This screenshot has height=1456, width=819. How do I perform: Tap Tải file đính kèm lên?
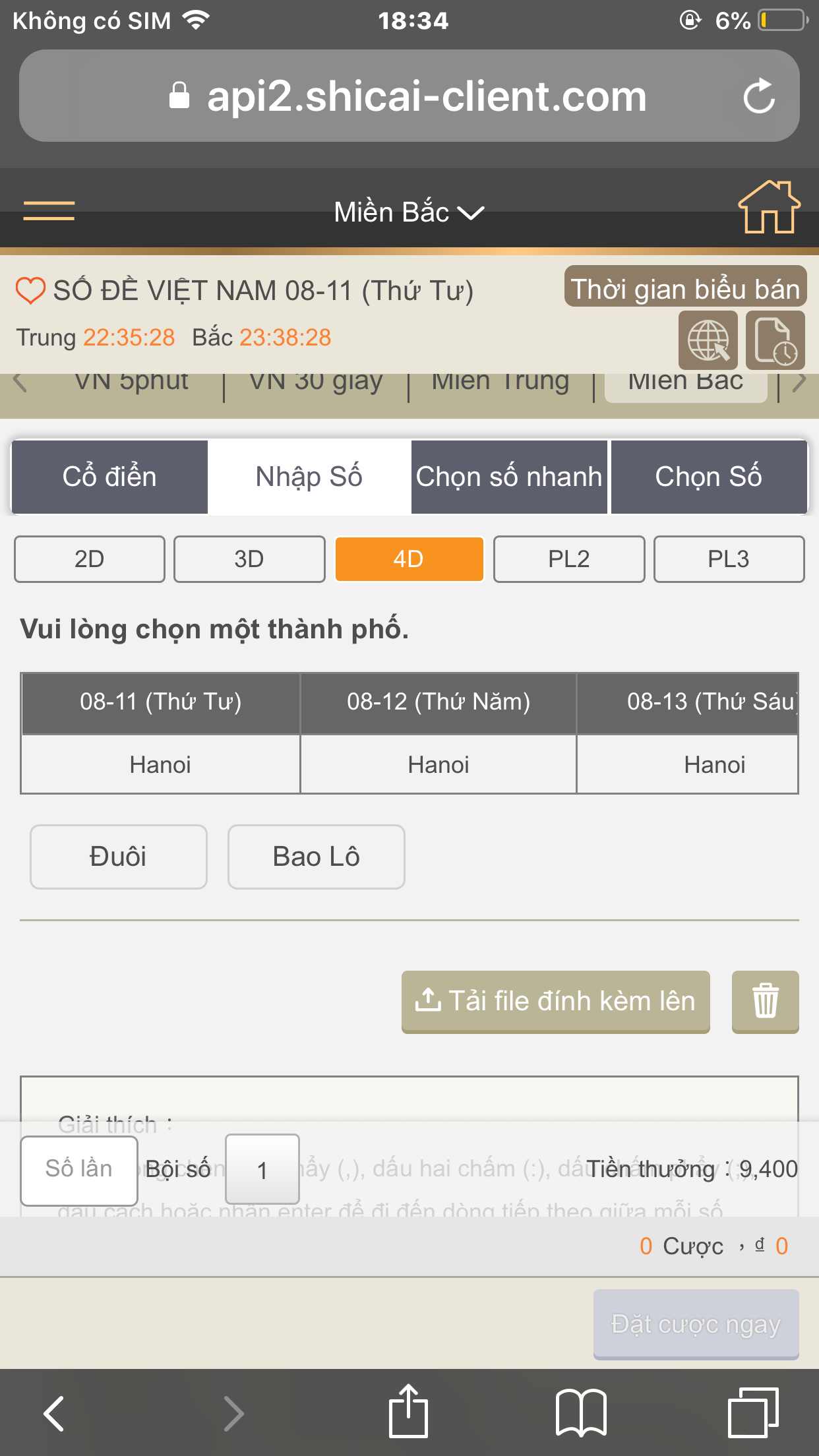[x=555, y=1001]
